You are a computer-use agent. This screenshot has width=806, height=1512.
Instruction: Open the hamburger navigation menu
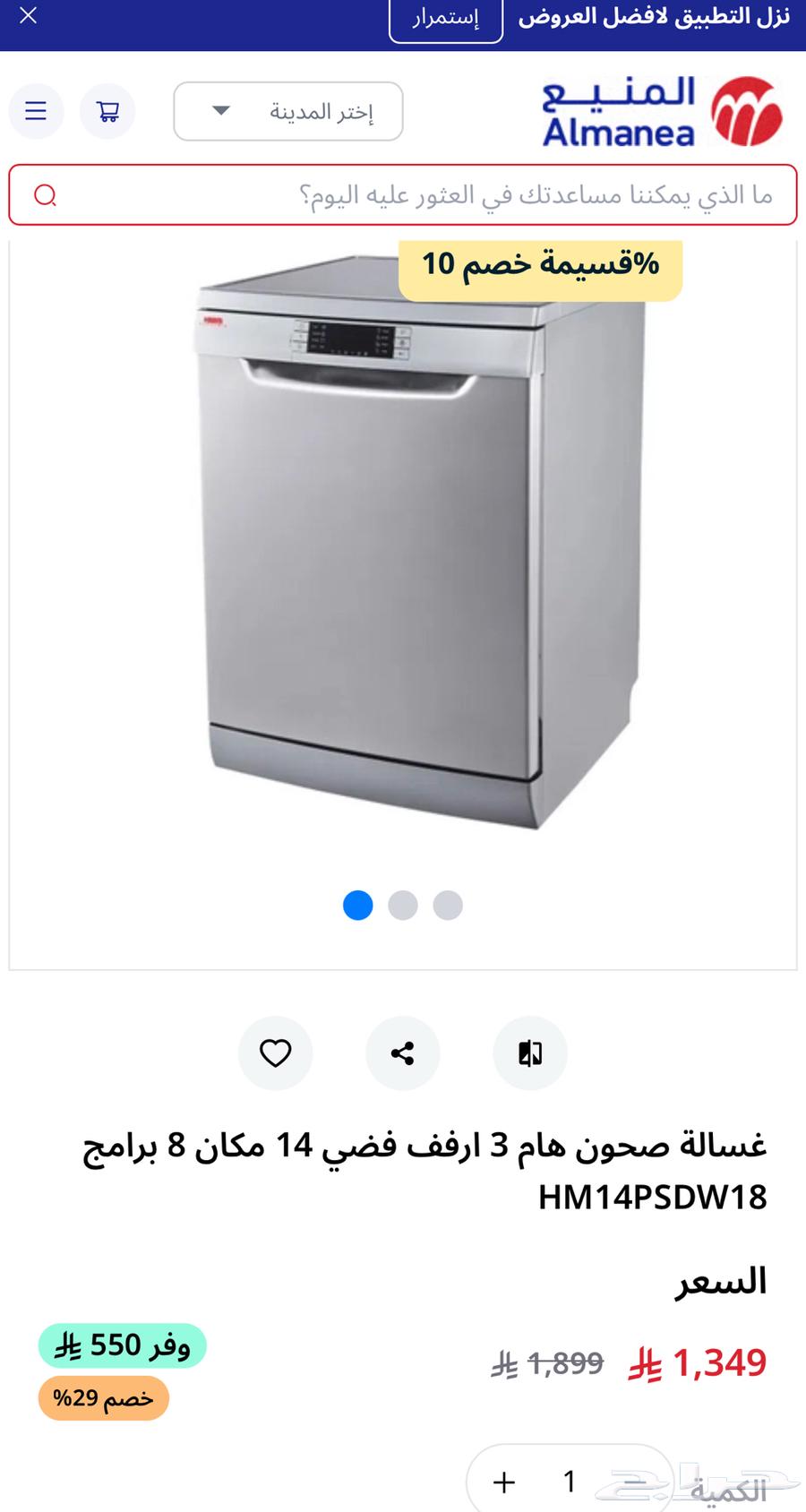point(35,111)
